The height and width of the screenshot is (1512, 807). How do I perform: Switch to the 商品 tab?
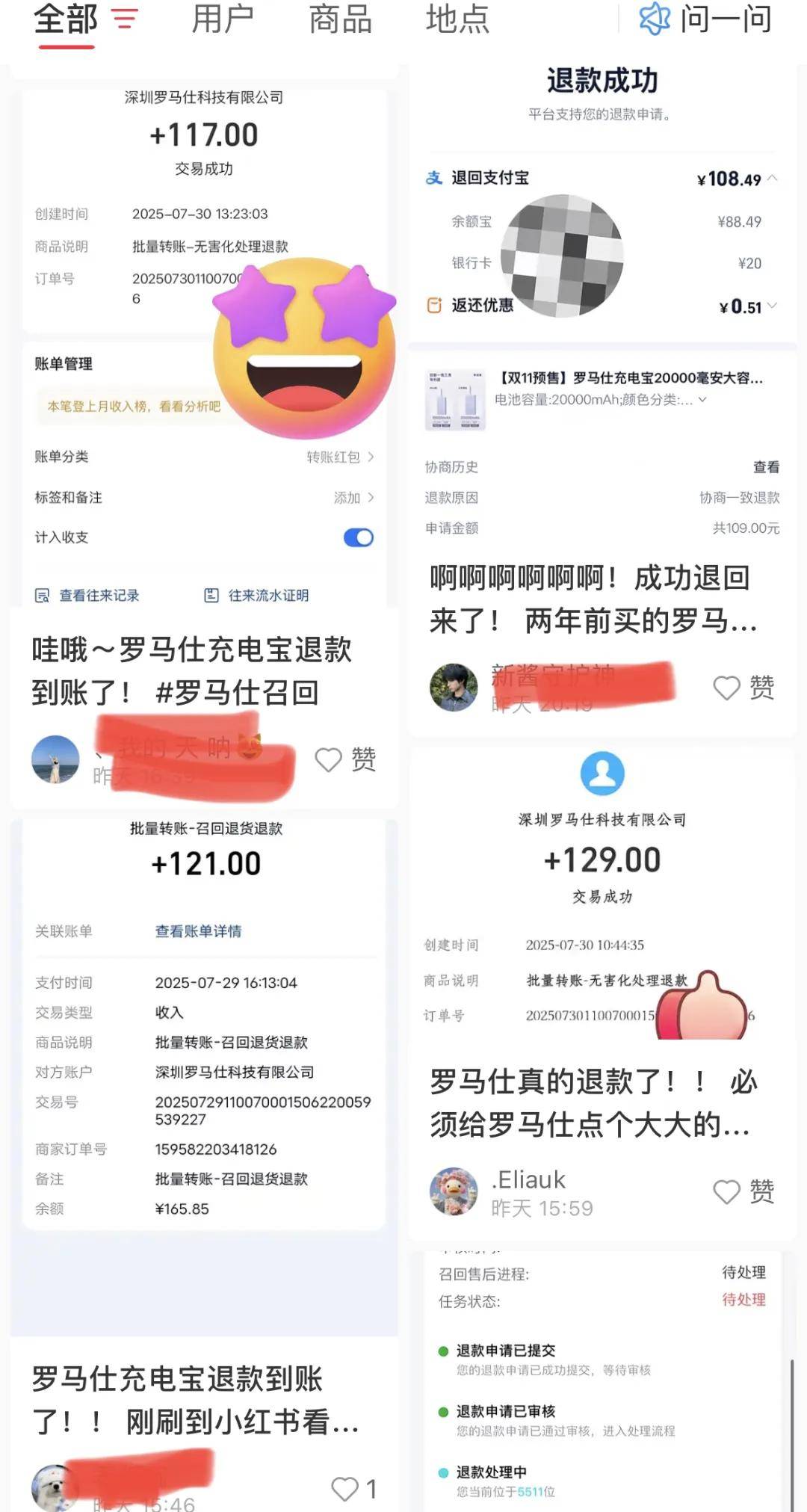(338, 19)
